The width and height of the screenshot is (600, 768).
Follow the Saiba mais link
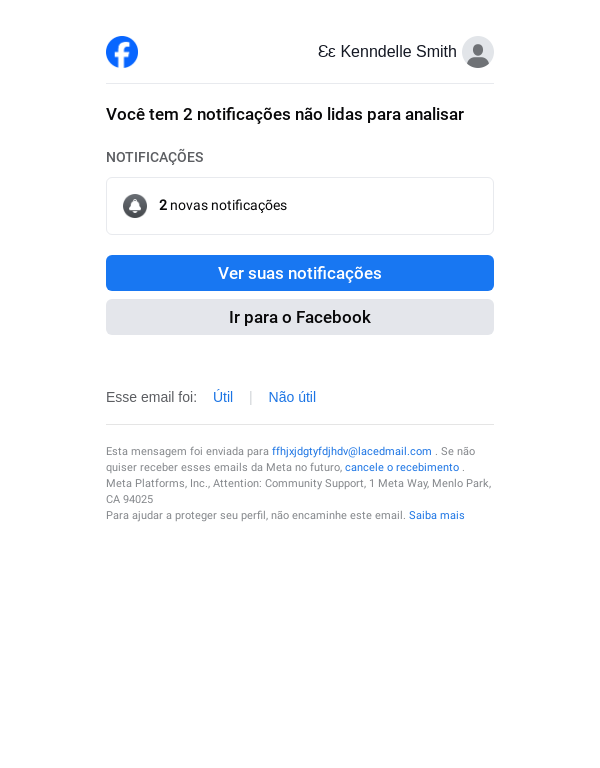[x=437, y=515]
